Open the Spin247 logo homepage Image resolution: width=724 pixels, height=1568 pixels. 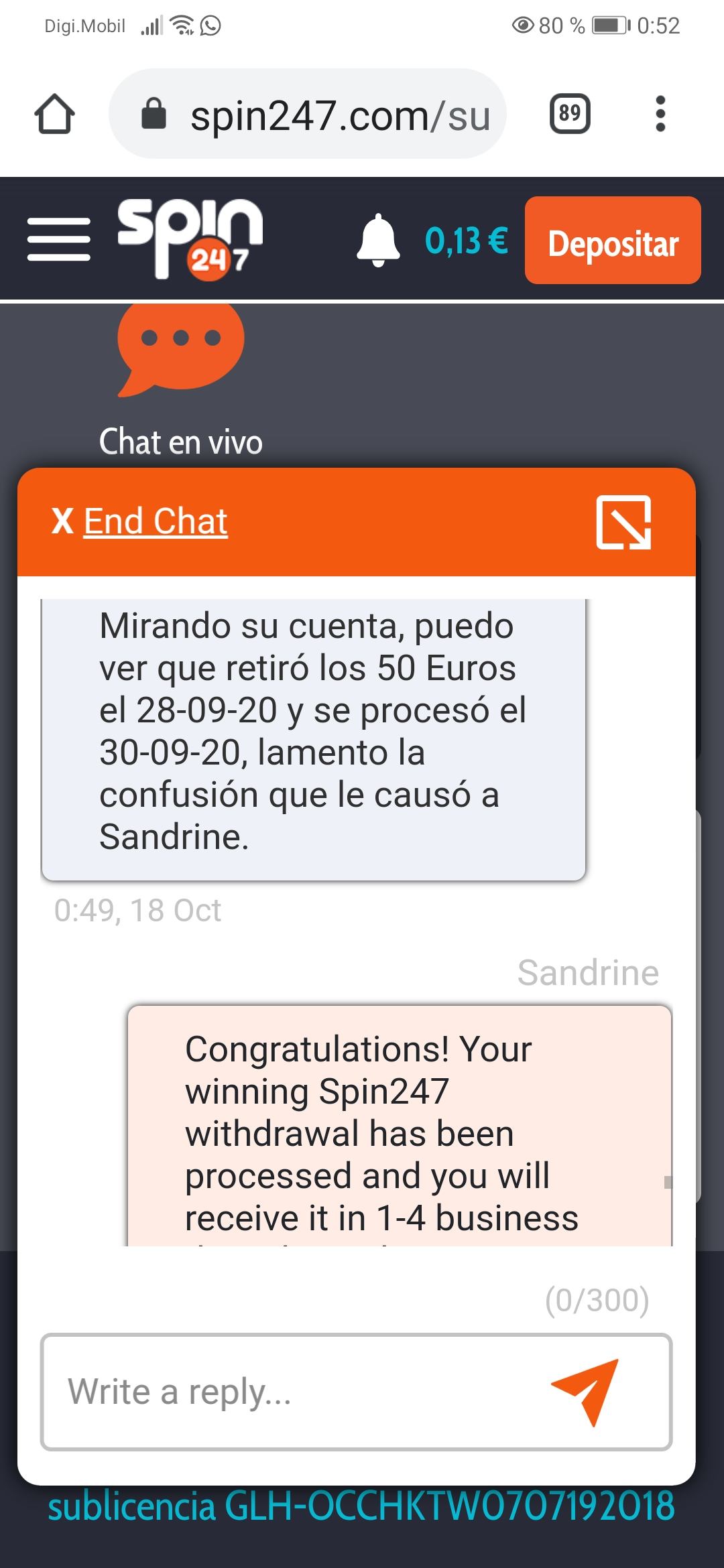point(190,238)
